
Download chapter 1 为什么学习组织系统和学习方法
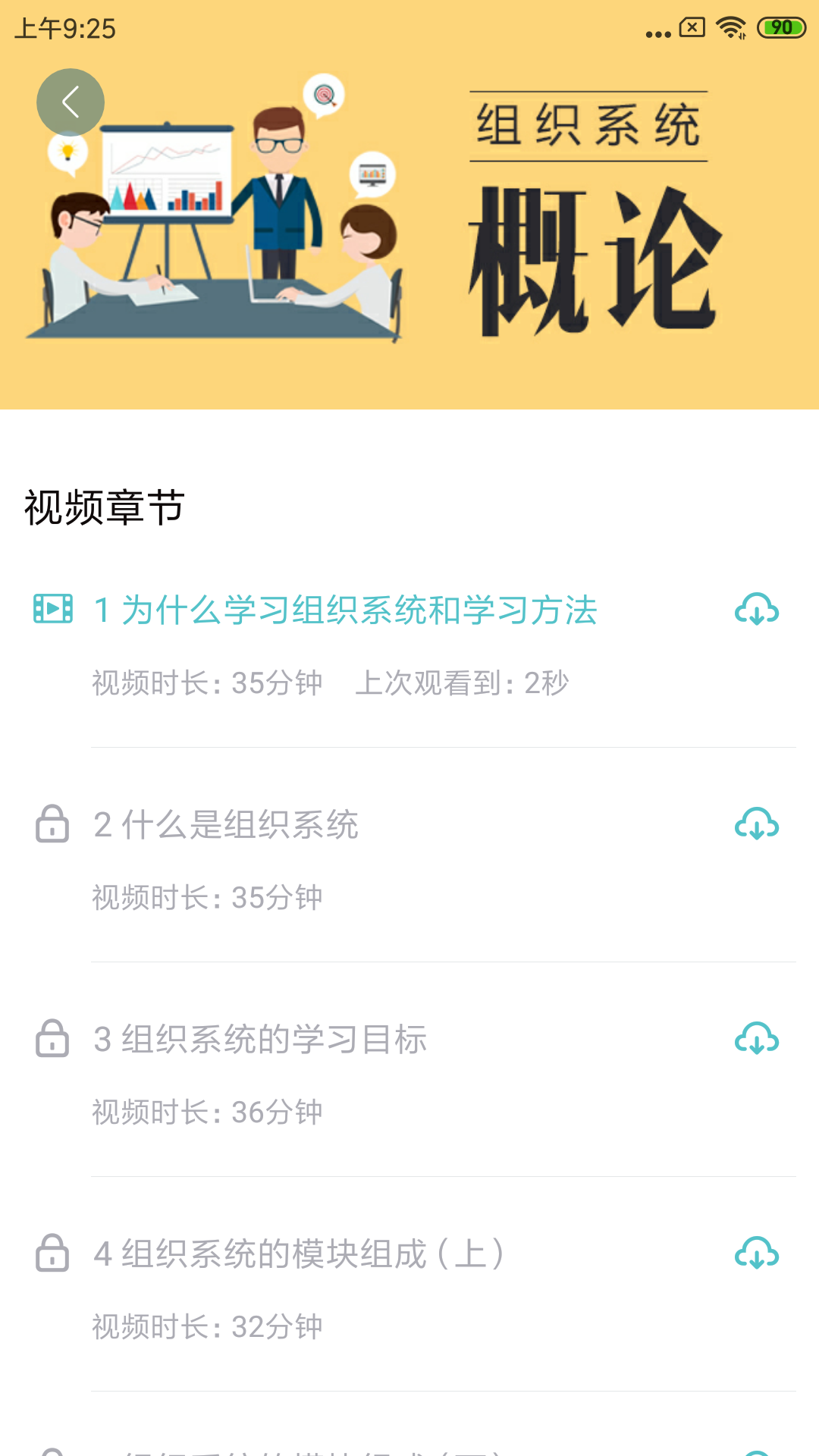(x=756, y=610)
